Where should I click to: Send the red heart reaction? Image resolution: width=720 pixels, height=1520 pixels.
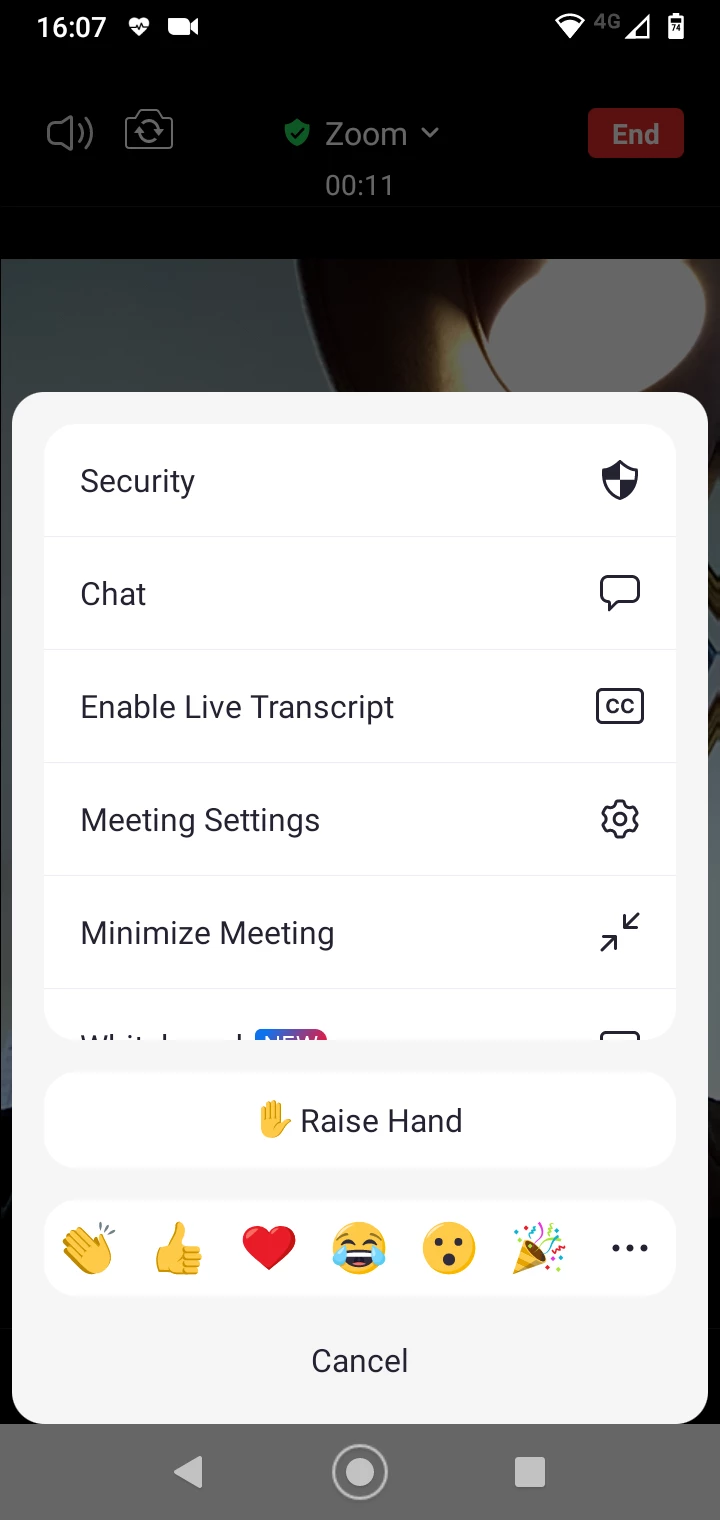click(x=269, y=1248)
